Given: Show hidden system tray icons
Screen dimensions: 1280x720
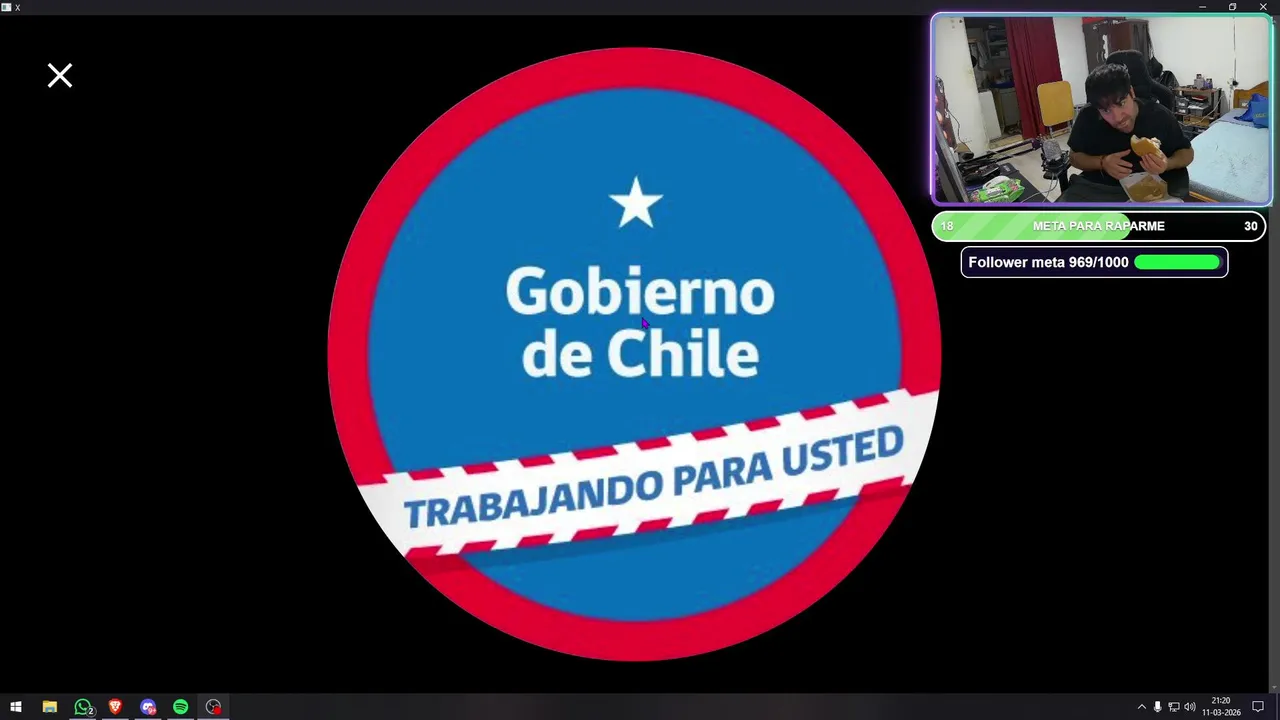Looking at the screenshot, I should coord(1141,707).
